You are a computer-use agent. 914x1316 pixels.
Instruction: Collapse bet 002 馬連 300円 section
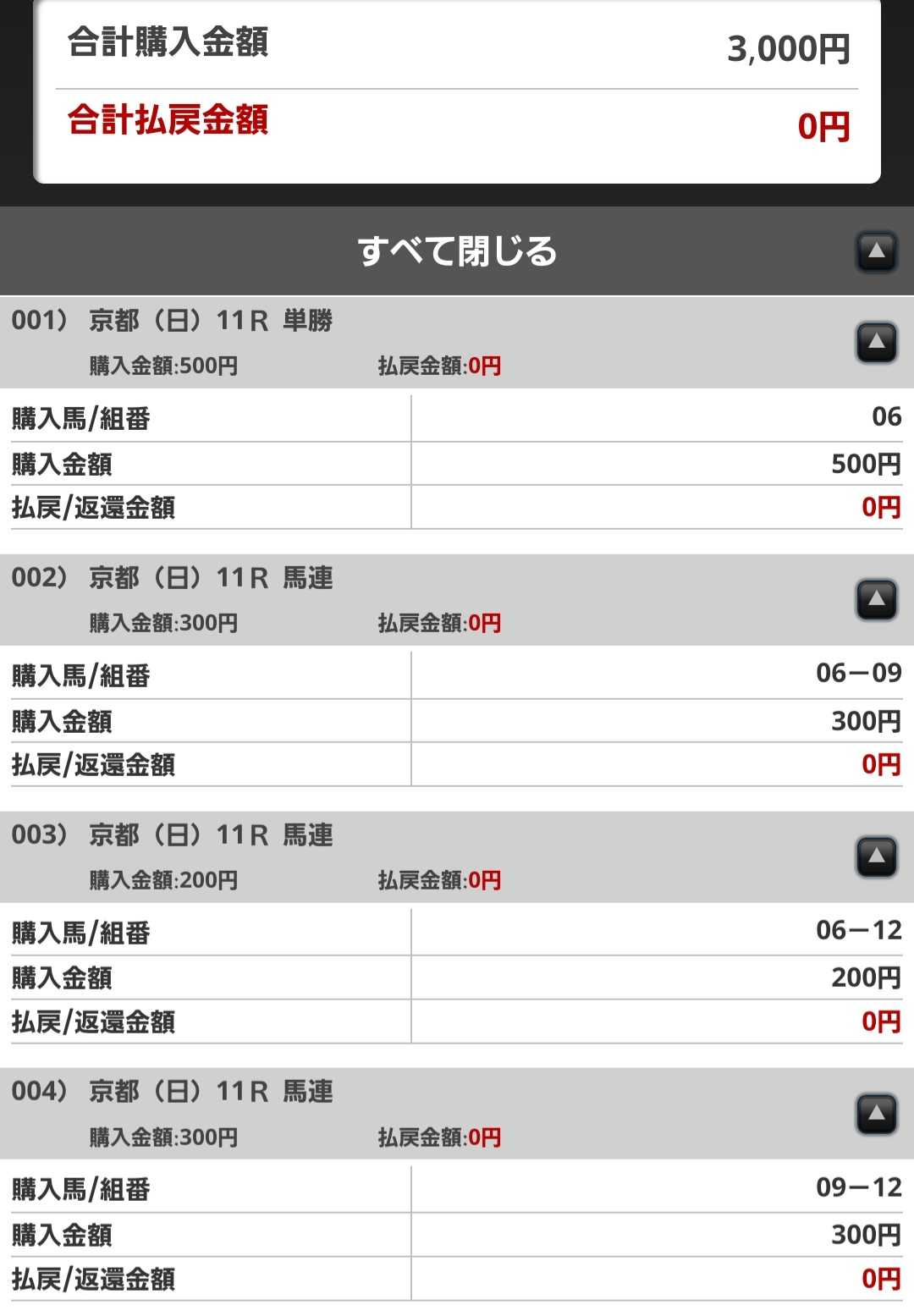(877, 599)
